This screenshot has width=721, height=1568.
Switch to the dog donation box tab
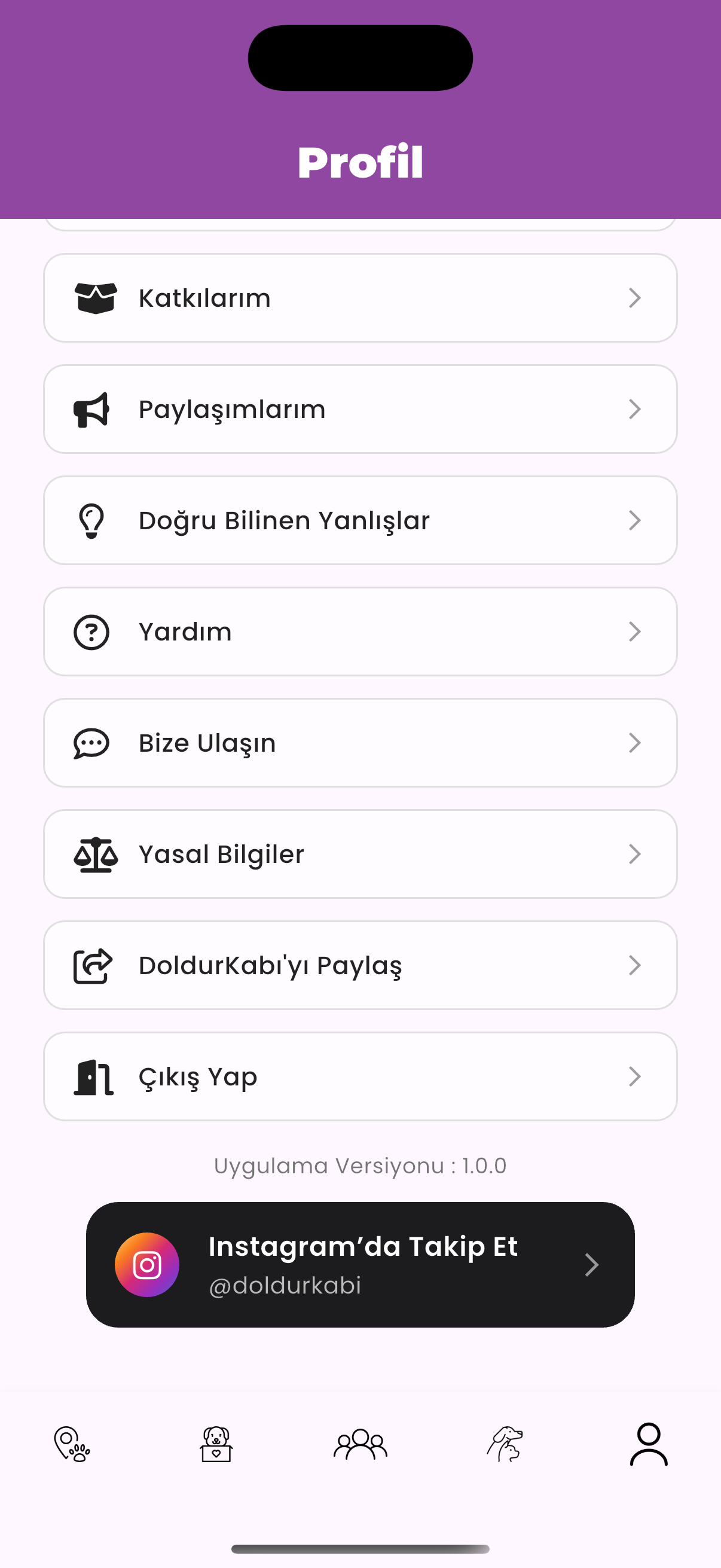[216, 1444]
